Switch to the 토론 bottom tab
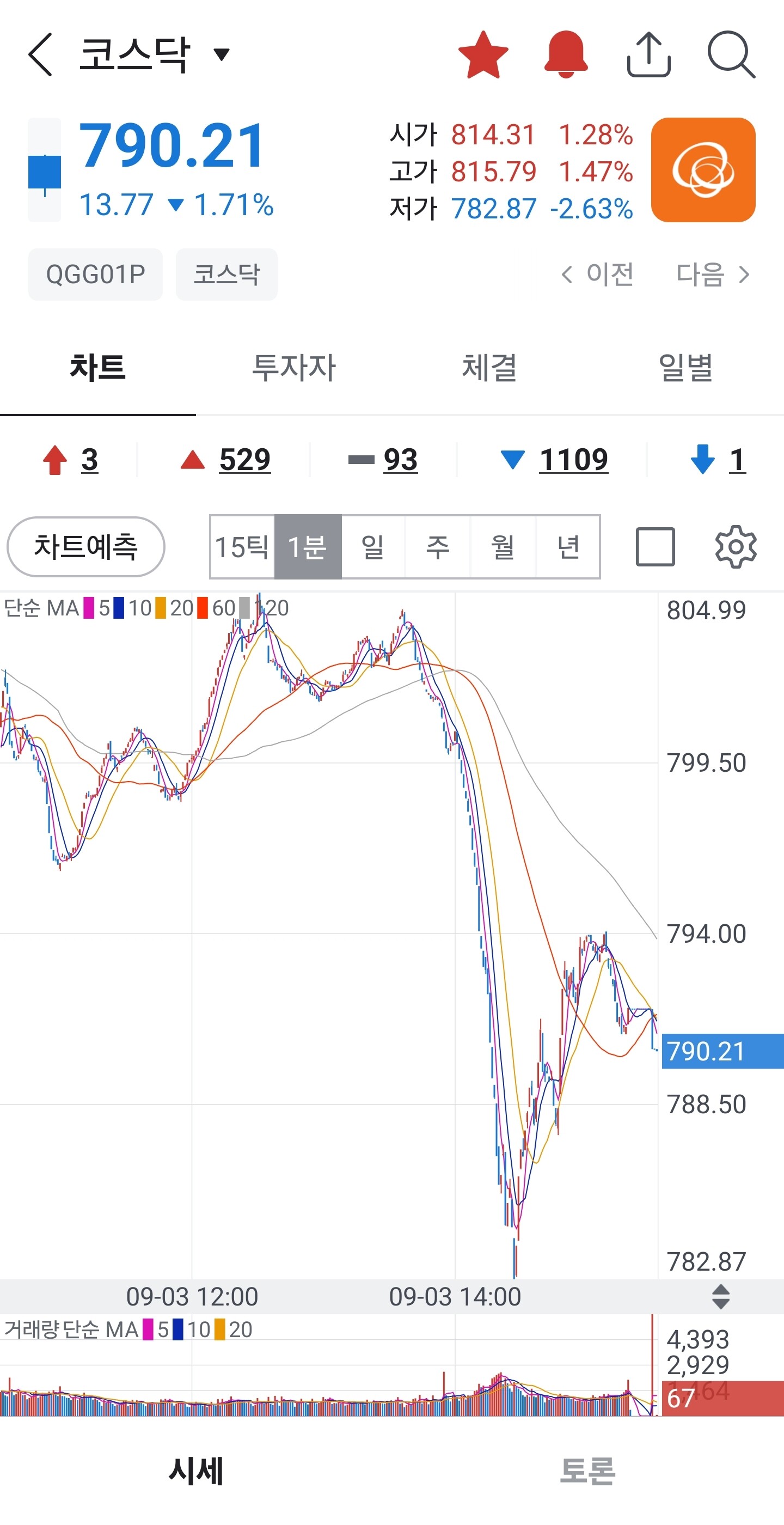The width and height of the screenshot is (784, 1525). [x=587, y=1471]
